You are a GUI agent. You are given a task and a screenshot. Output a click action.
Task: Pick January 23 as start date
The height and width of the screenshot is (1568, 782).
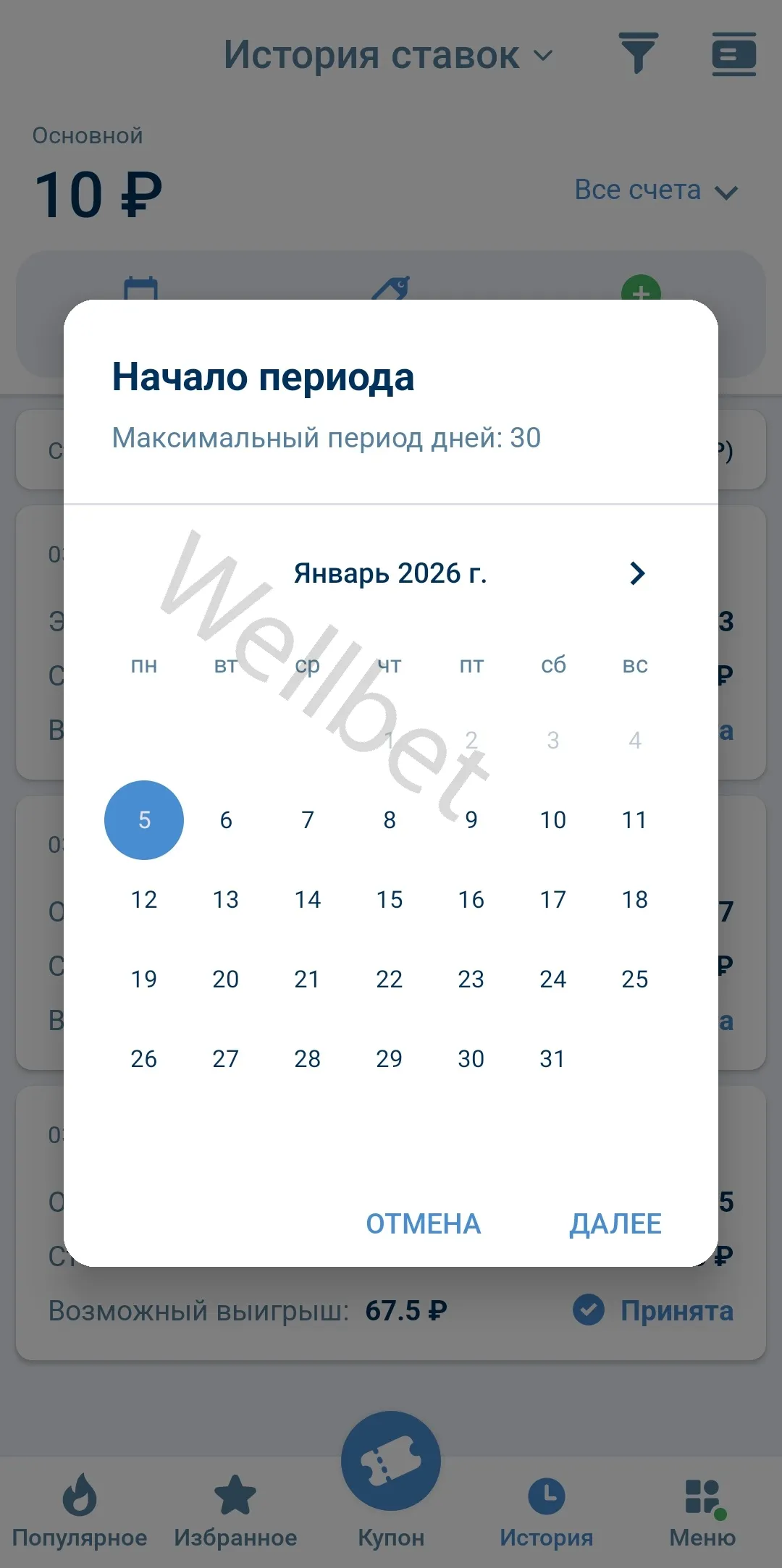[471, 979]
